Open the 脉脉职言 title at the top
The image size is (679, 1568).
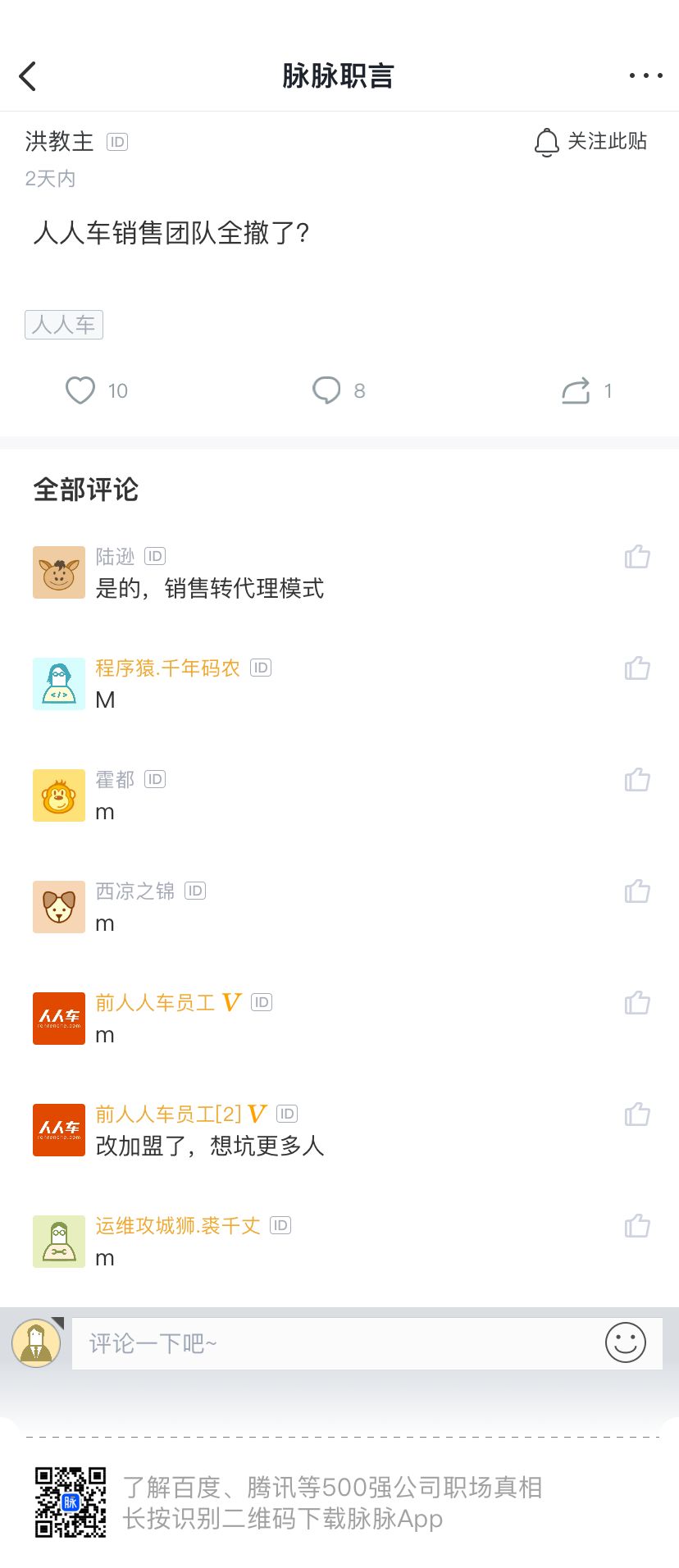[x=339, y=75]
